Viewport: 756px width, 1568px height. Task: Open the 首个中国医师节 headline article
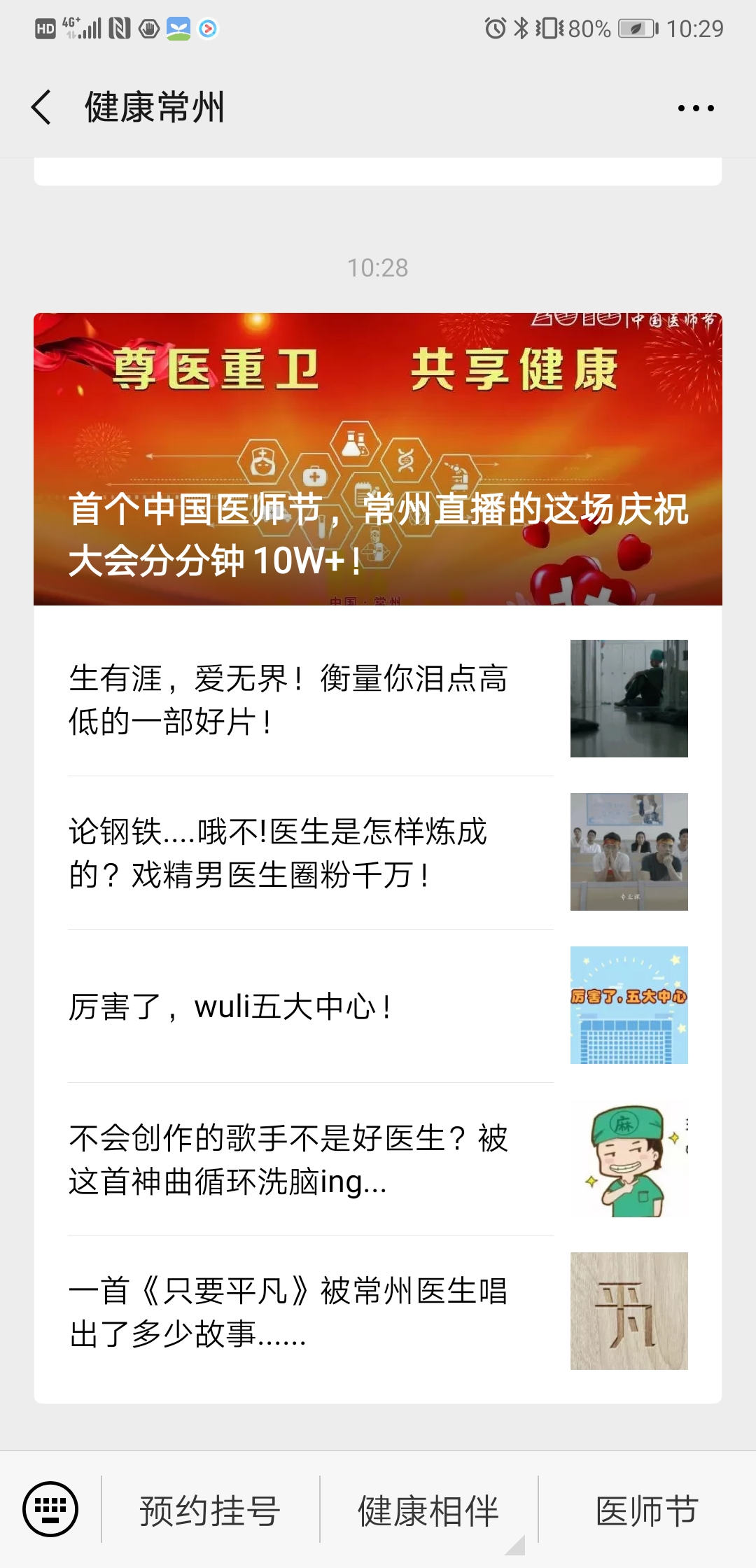tap(378, 459)
